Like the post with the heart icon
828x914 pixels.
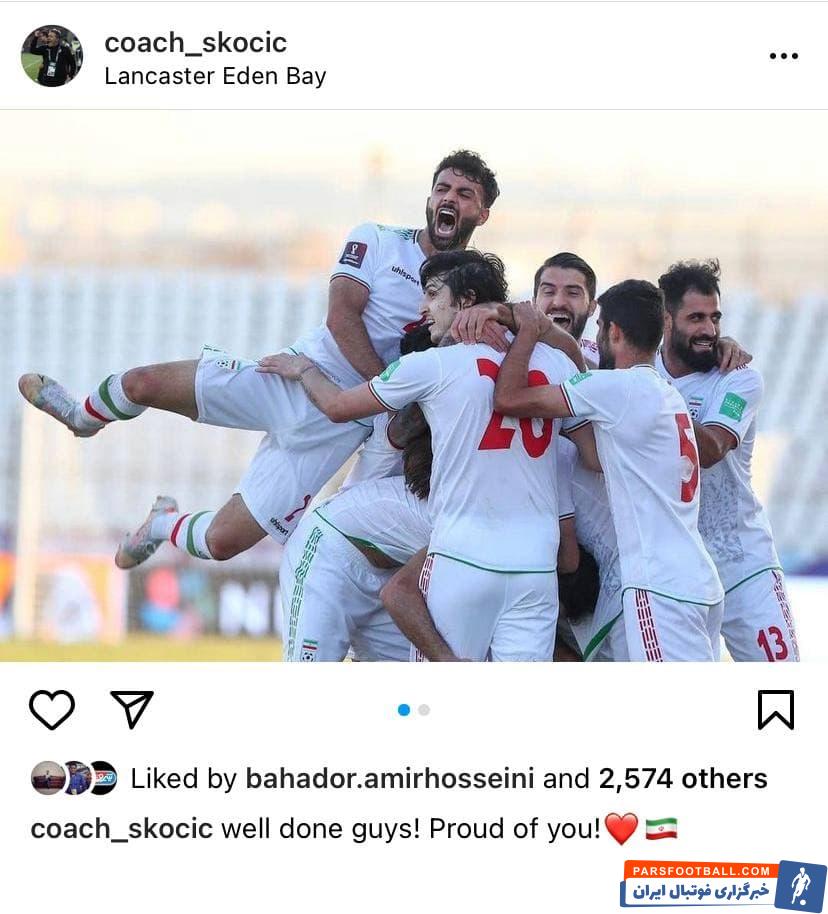click(x=52, y=710)
